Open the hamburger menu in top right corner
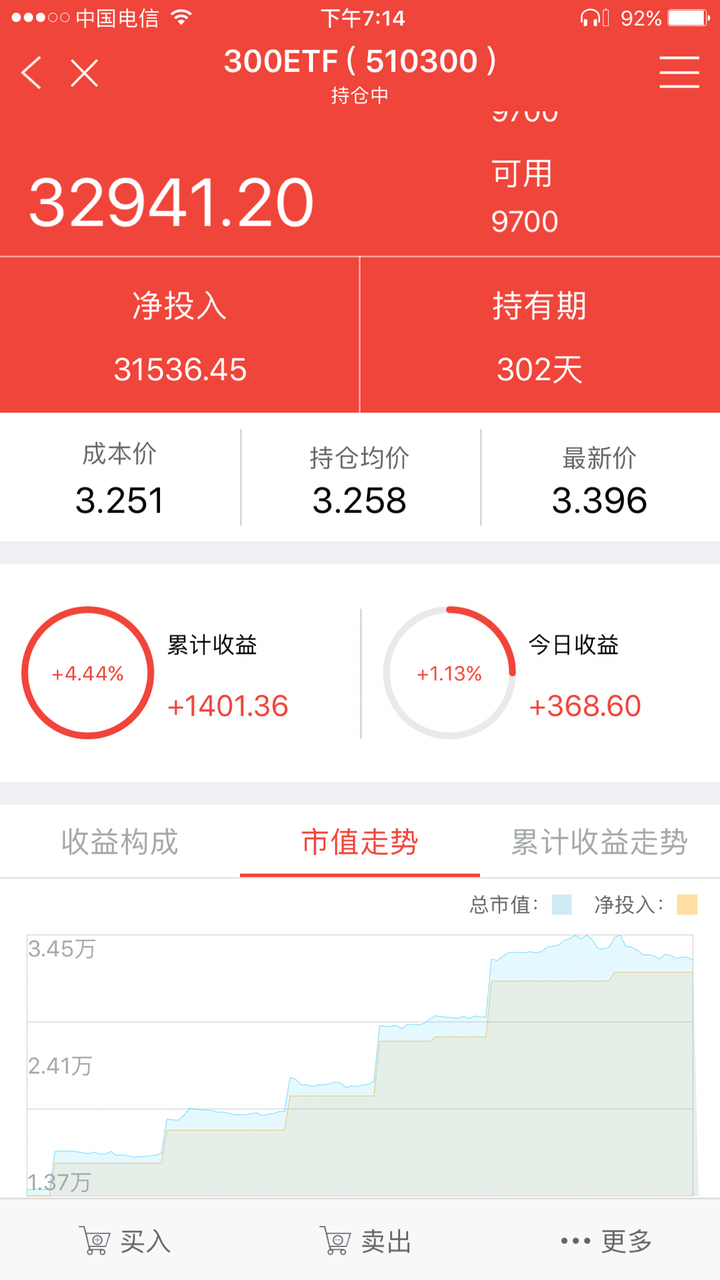 (x=679, y=72)
